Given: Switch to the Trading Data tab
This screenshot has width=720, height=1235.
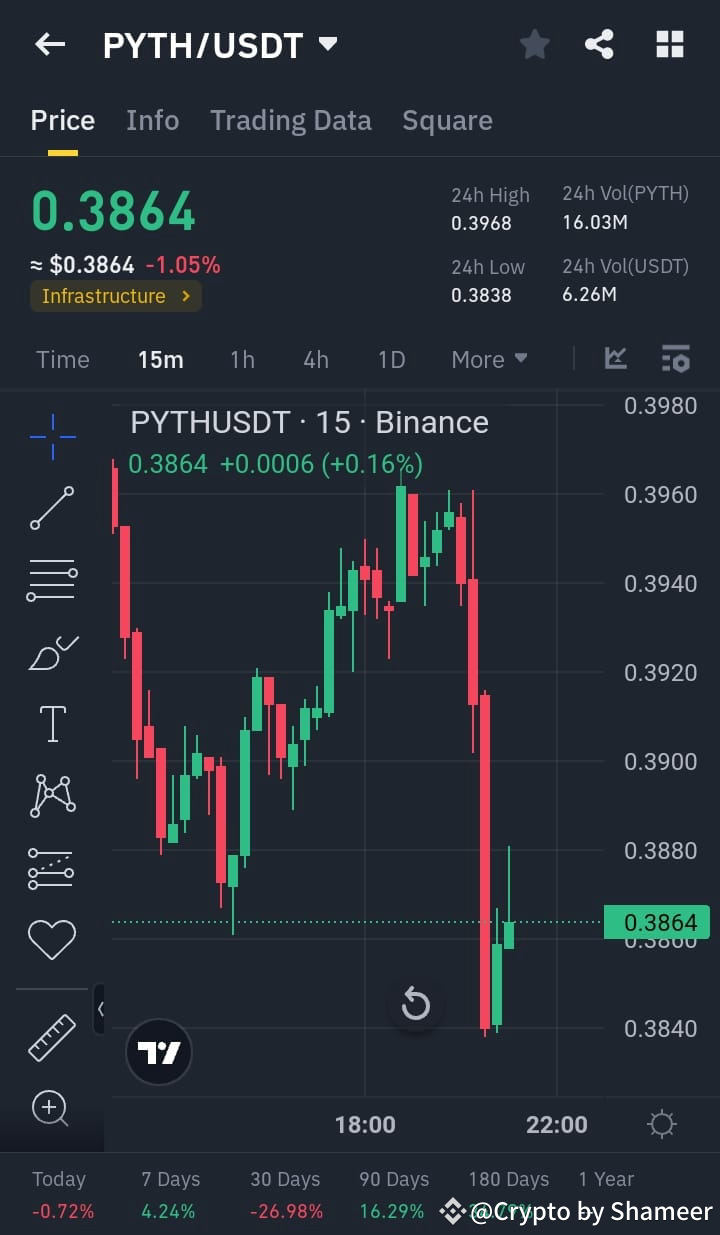Looking at the screenshot, I should coord(290,120).
